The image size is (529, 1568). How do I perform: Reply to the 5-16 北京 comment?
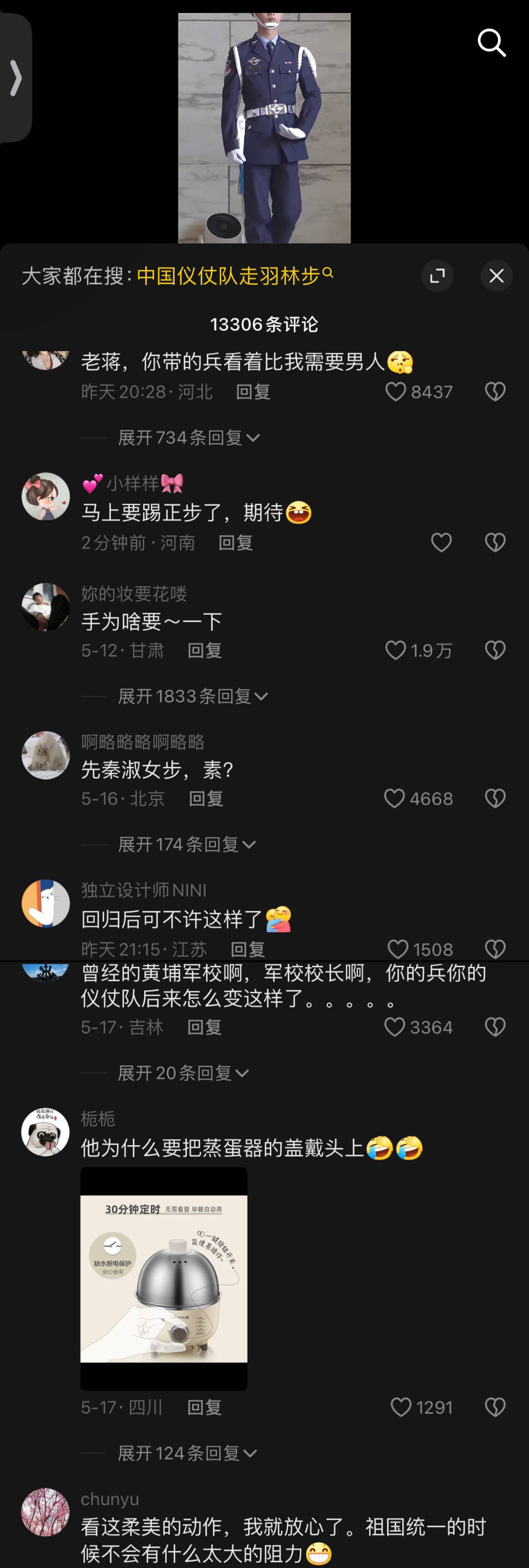tap(206, 798)
